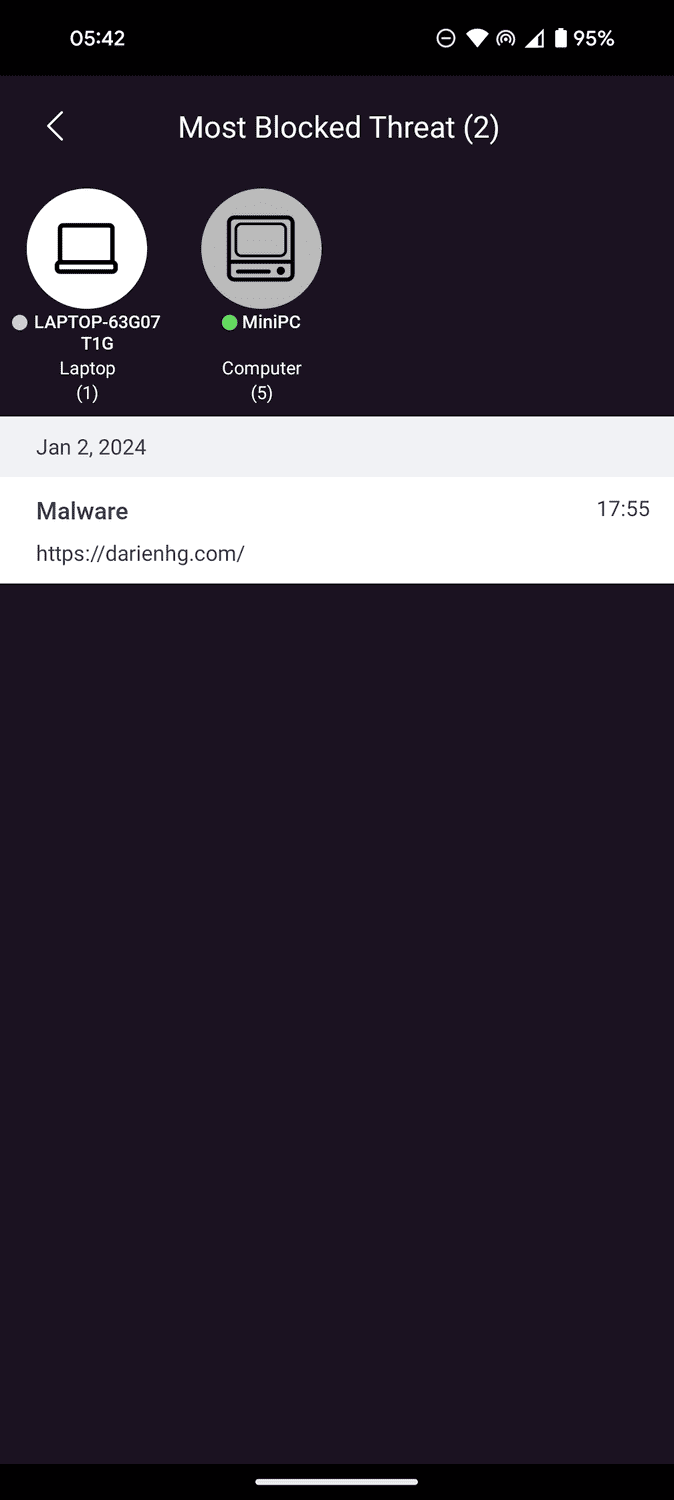Switch to the MiniPC device
The height and width of the screenshot is (1500, 674).
pos(261,249)
